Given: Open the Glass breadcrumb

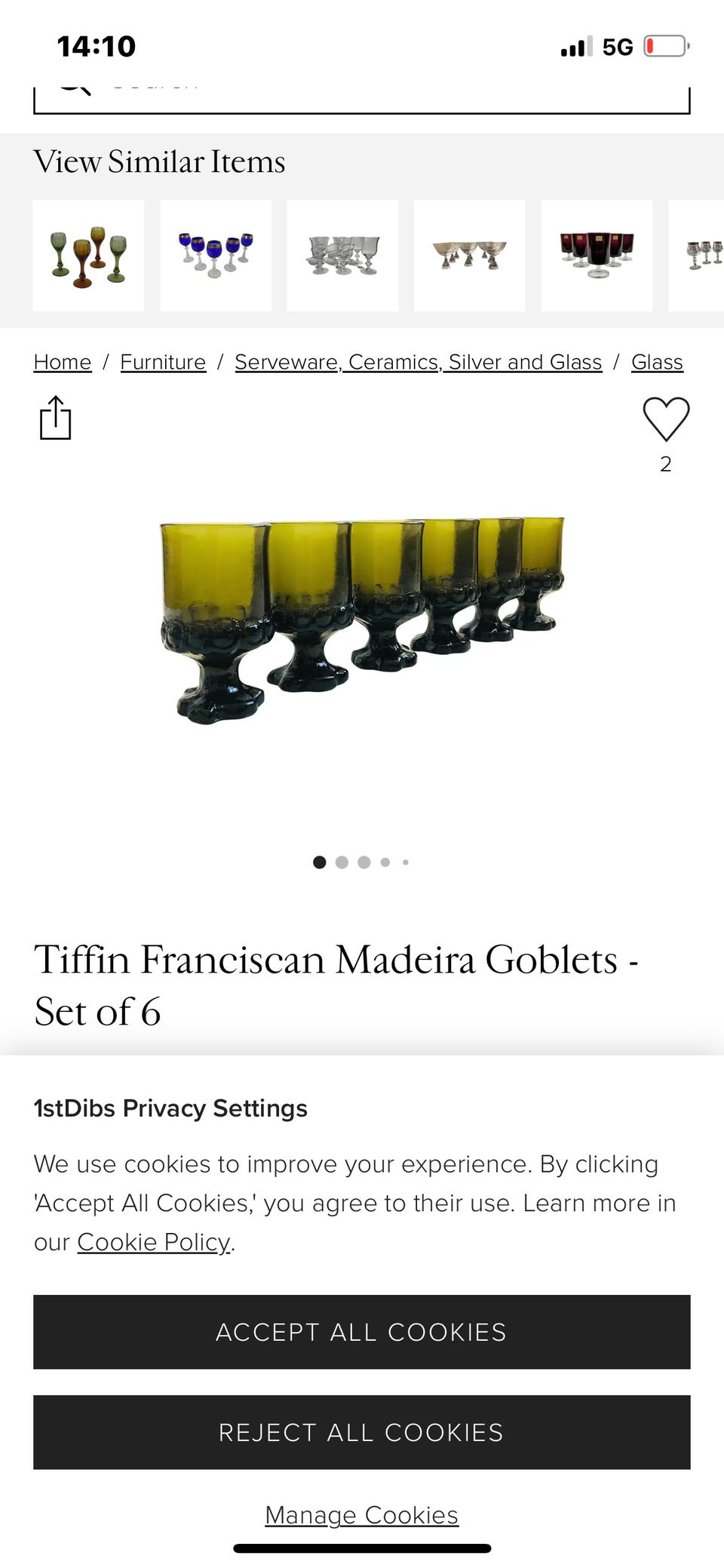Looking at the screenshot, I should pyautogui.click(x=656, y=362).
